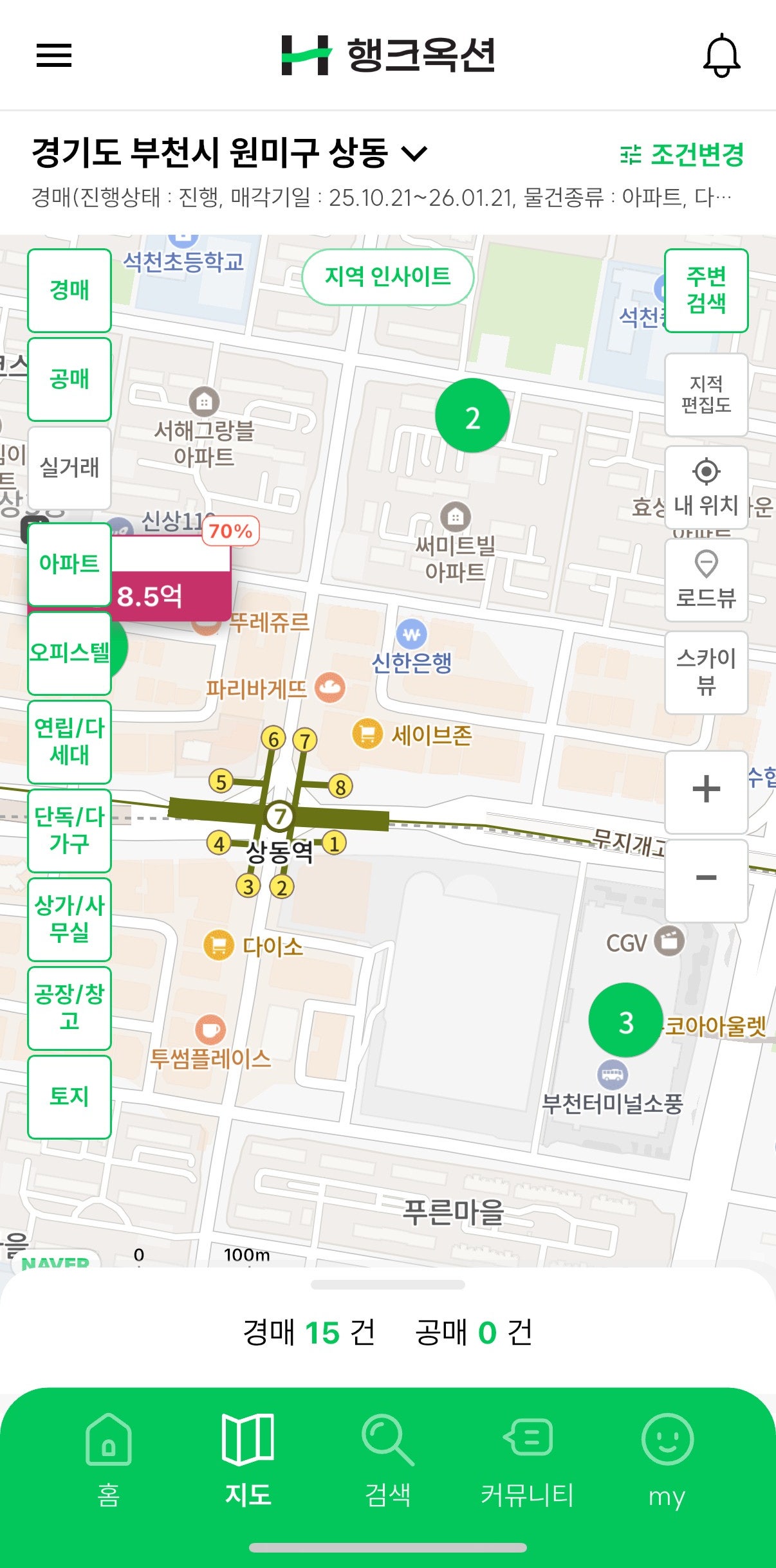Toggle the 공매 filter

69,379
